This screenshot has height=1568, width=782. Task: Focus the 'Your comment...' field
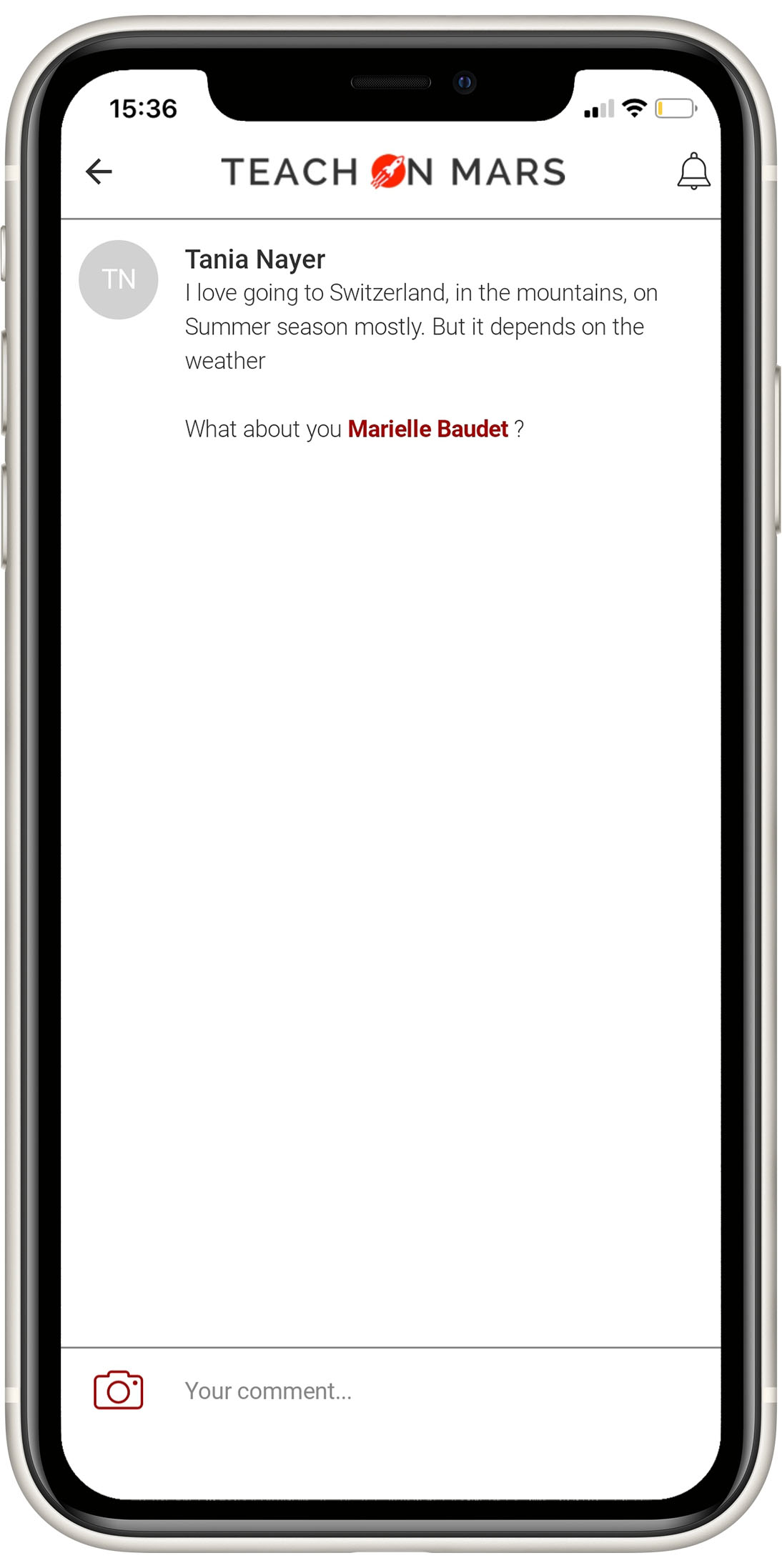click(429, 1391)
